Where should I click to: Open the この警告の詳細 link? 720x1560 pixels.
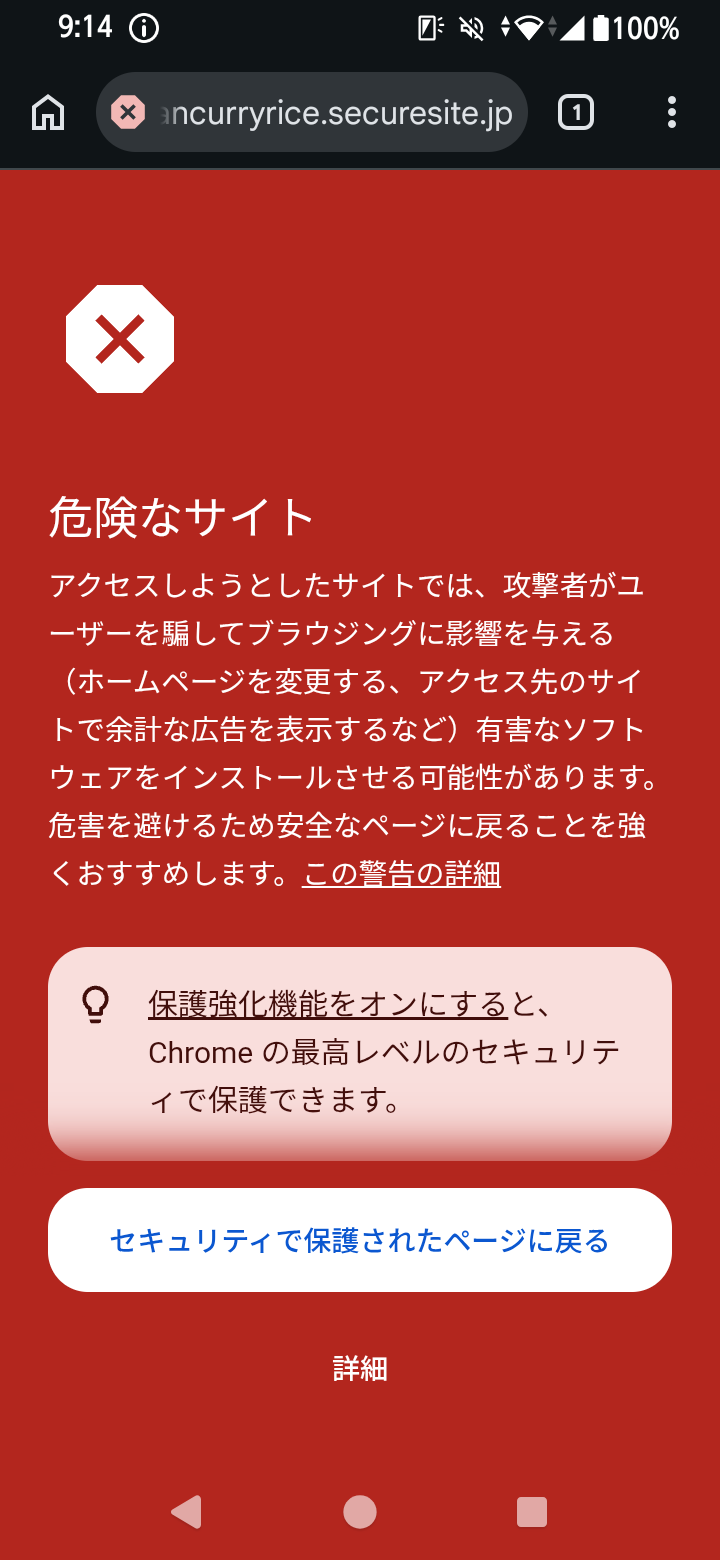401,874
